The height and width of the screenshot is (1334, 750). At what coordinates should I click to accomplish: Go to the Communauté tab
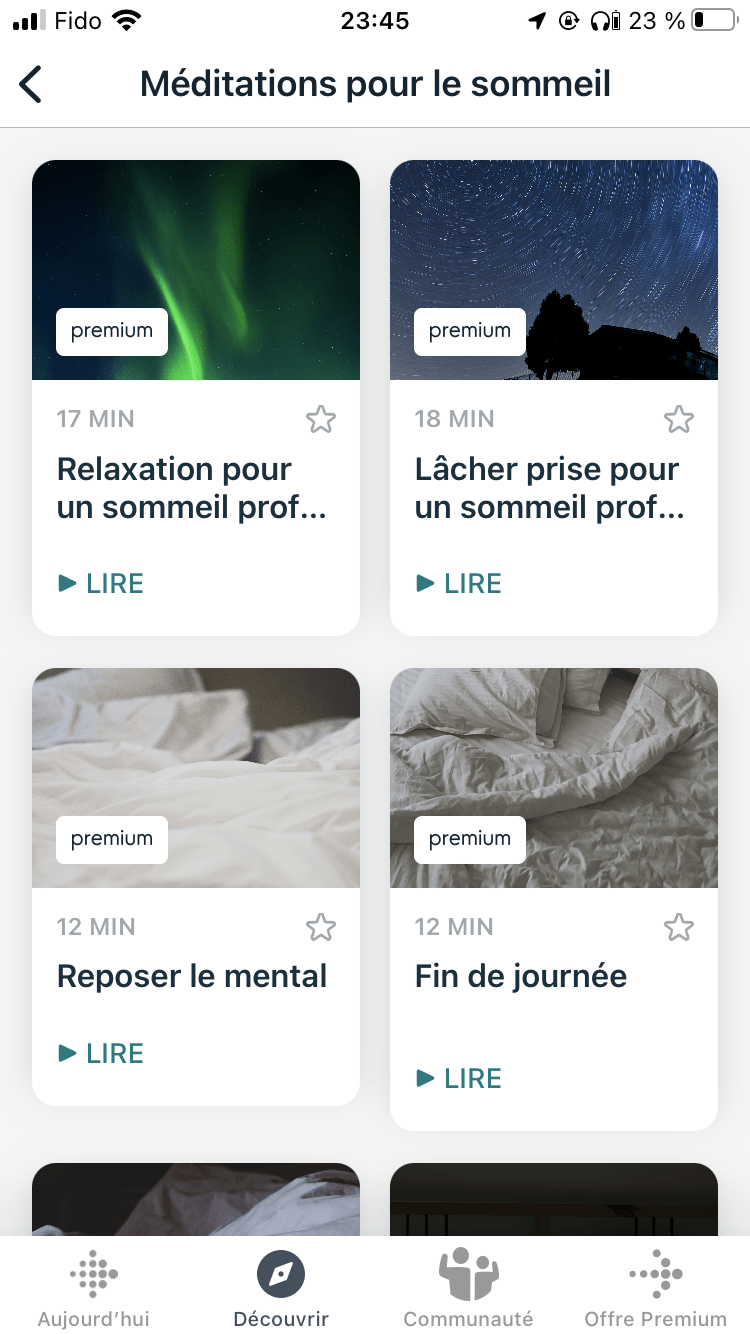(x=468, y=1287)
